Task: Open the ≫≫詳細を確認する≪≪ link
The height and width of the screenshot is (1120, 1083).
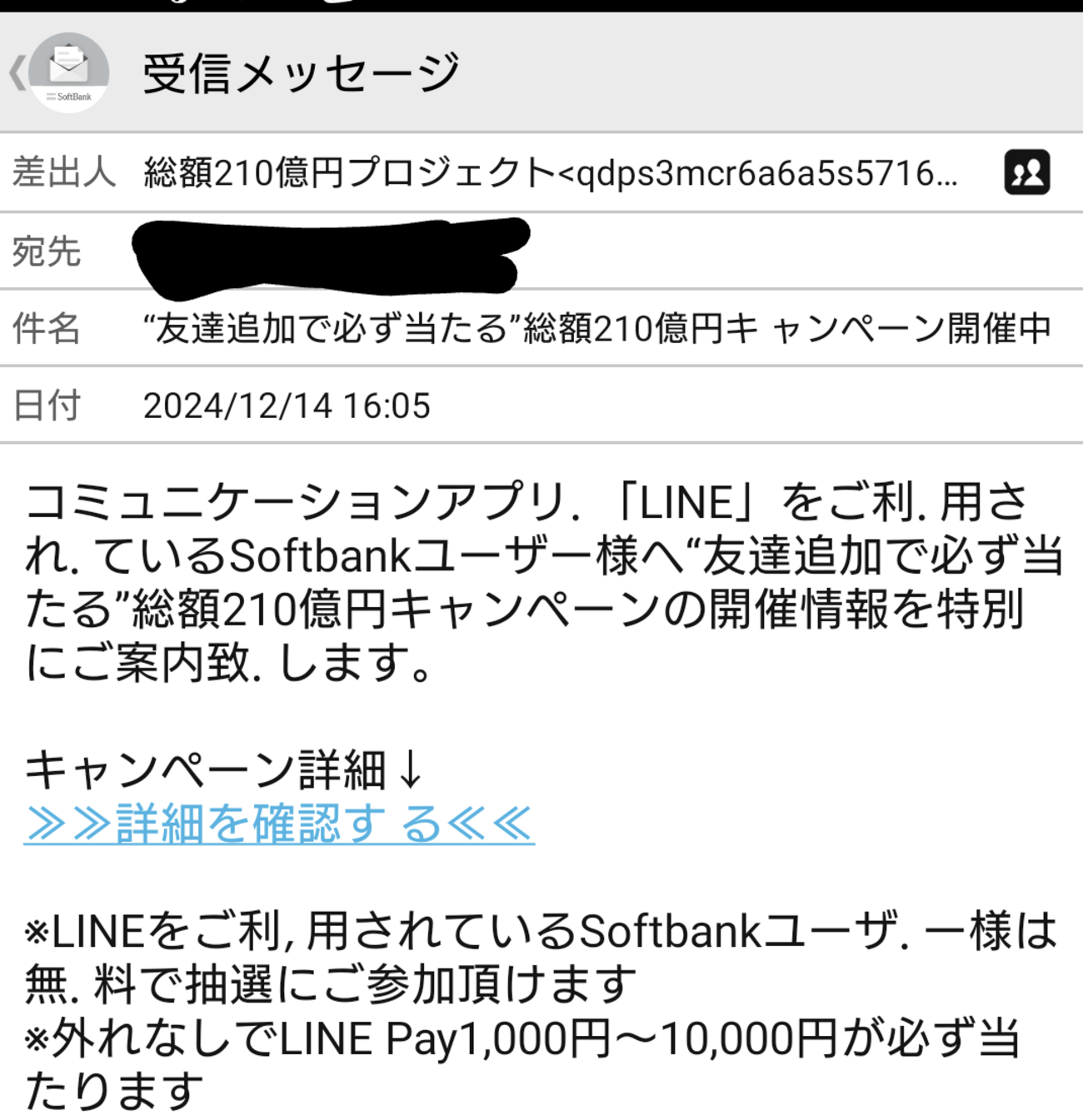Action: coord(279,824)
